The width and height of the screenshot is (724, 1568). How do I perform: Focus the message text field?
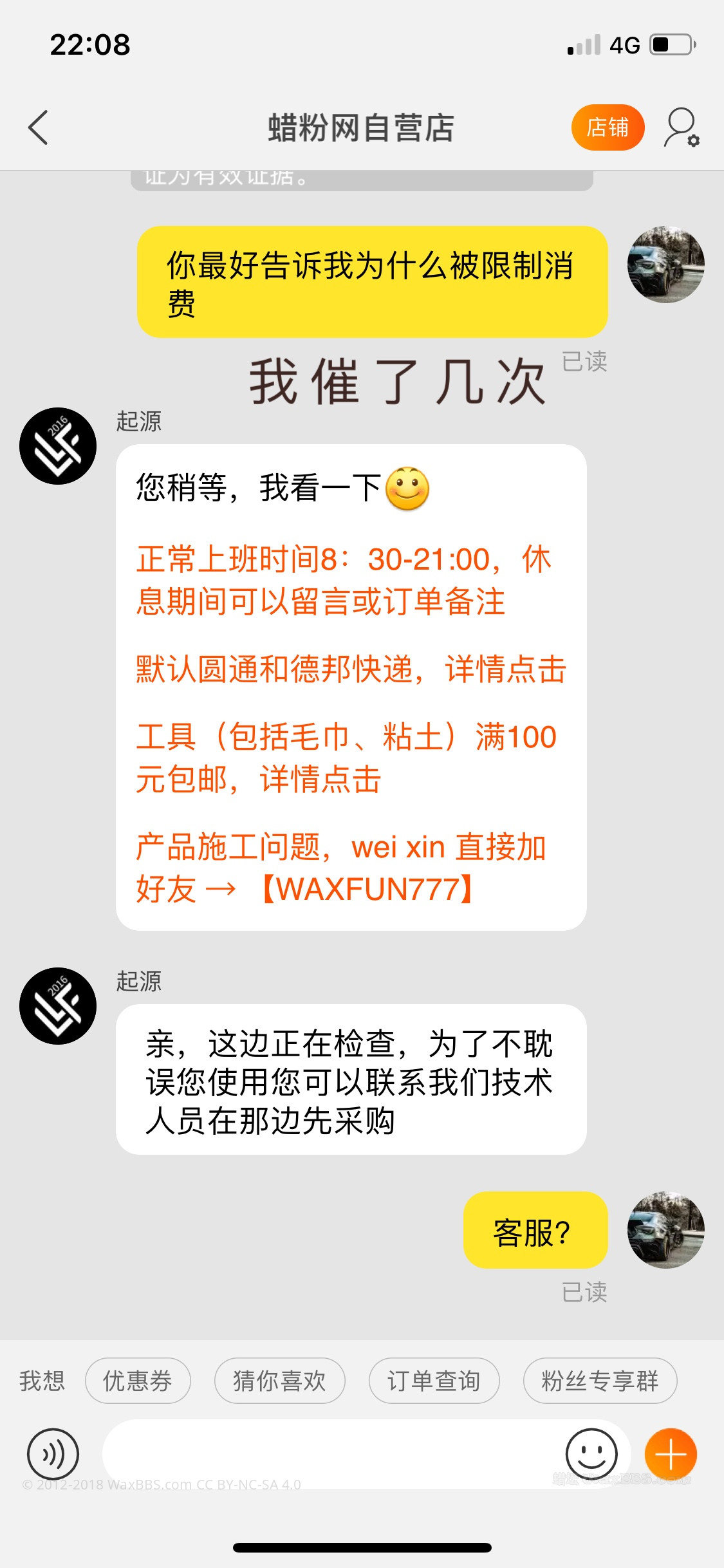328,1454
